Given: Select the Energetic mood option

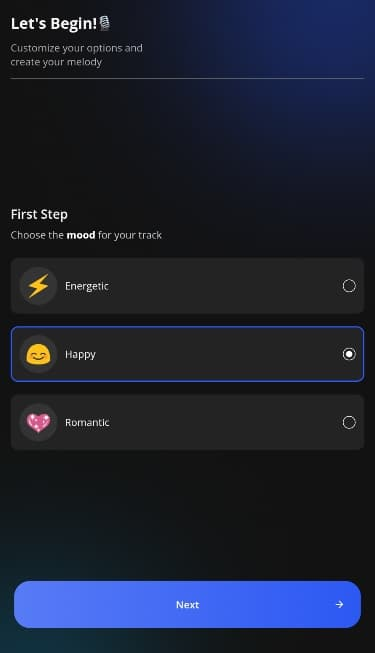Looking at the screenshot, I should point(188,286).
